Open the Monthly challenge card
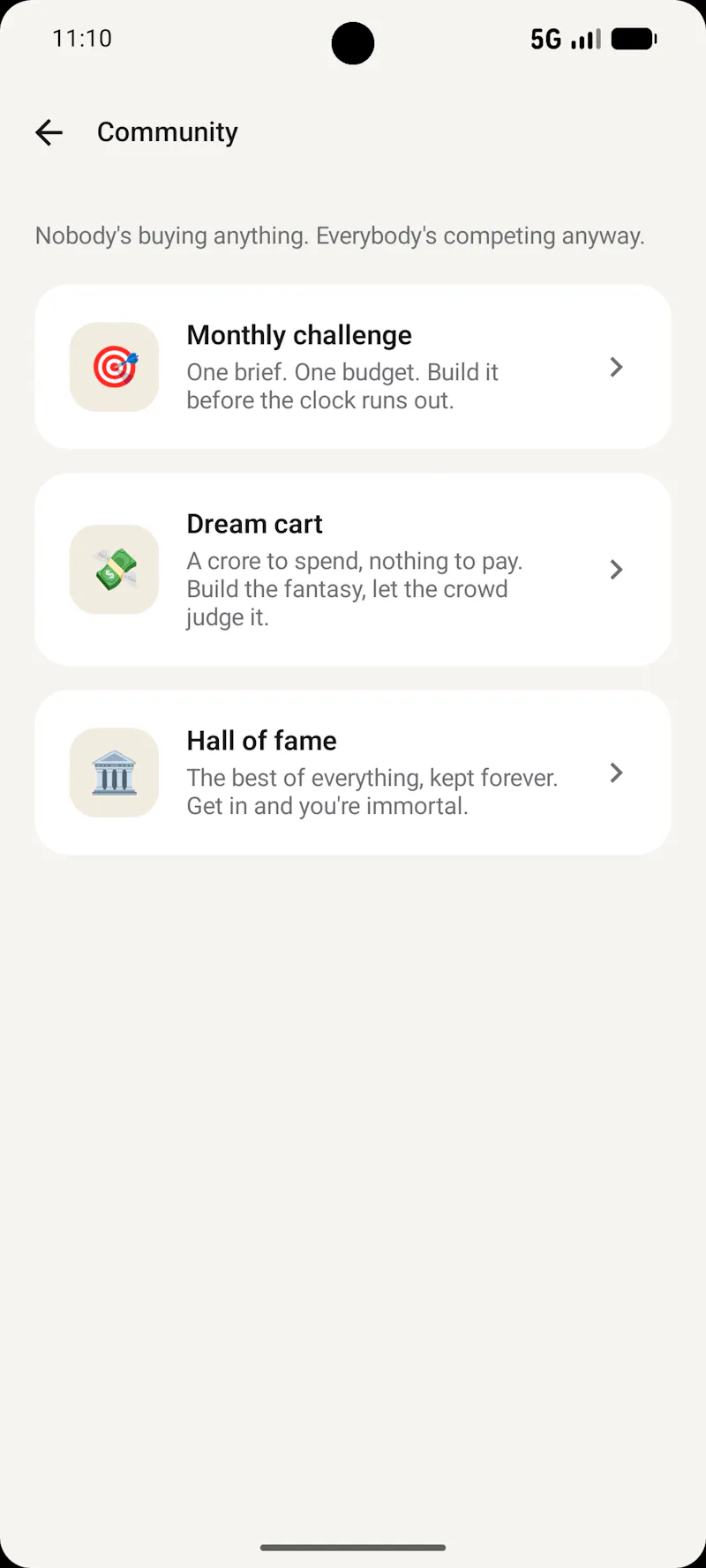This screenshot has height=1568, width=706. pos(353,367)
